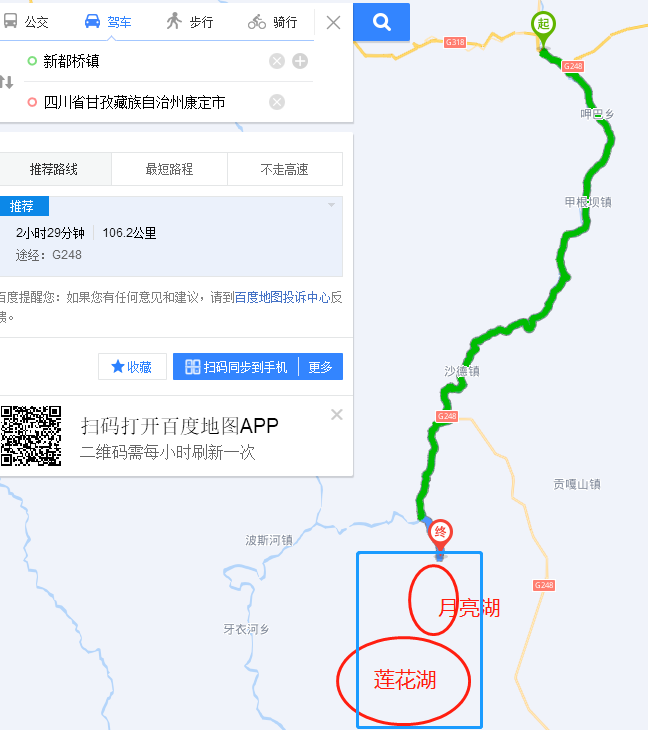
Task: Choose the 最短路程 route option
Action: tap(169, 169)
